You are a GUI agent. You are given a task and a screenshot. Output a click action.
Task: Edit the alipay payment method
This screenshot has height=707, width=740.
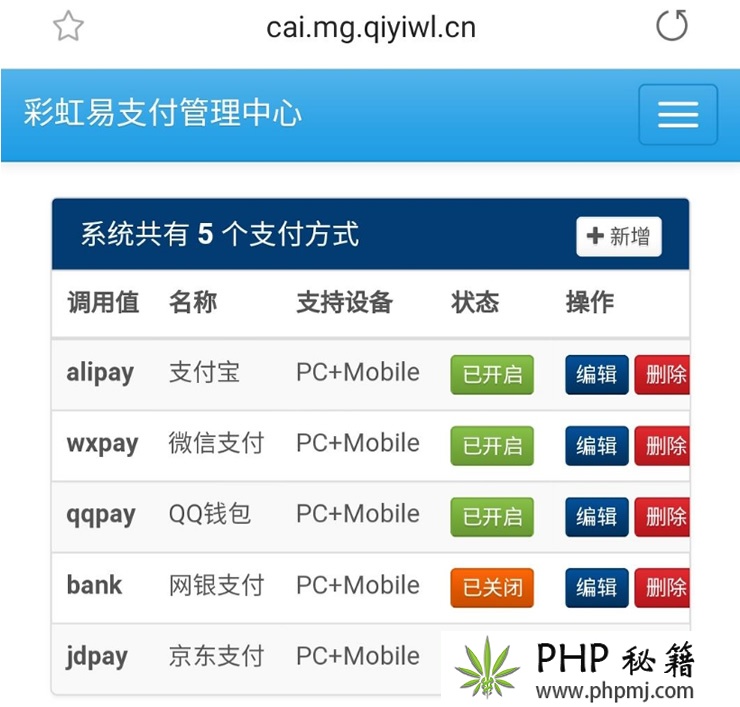(x=597, y=375)
